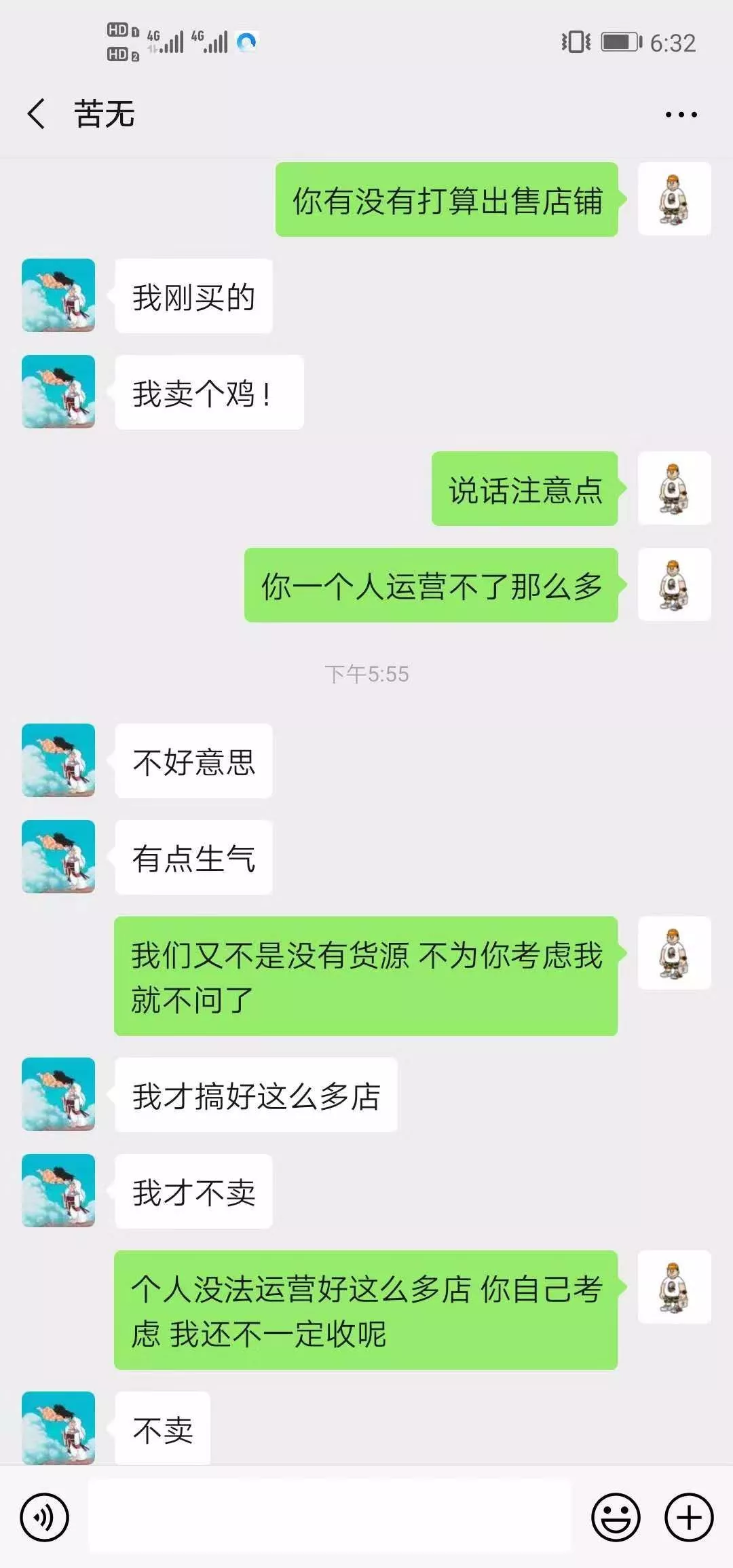Open 苦无's avatar beside 我刚买的
Screen dimensions: 733x1568
point(58,295)
